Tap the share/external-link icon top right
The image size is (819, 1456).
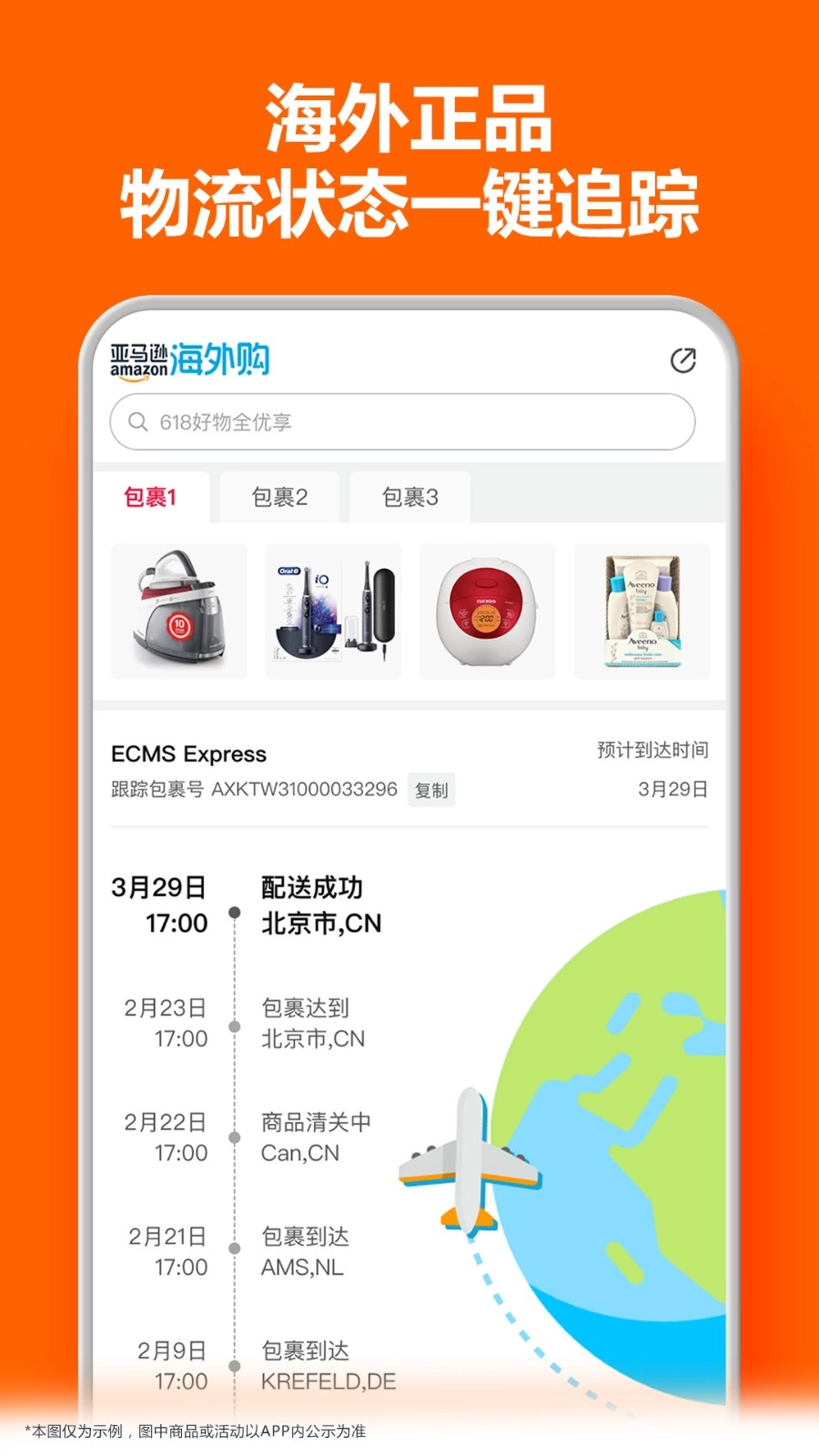tap(684, 359)
